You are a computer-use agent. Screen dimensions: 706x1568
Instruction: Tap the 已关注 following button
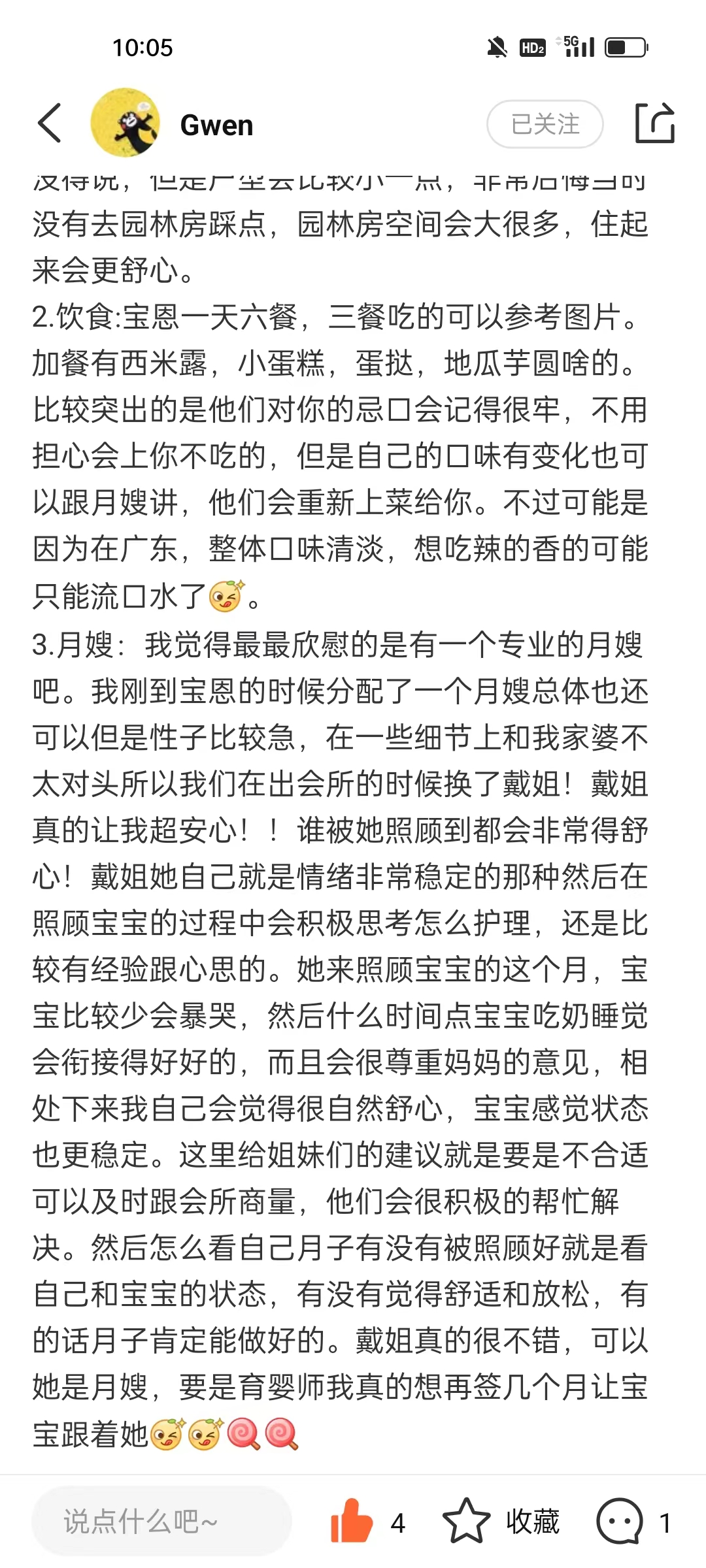(x=545, y=124)
